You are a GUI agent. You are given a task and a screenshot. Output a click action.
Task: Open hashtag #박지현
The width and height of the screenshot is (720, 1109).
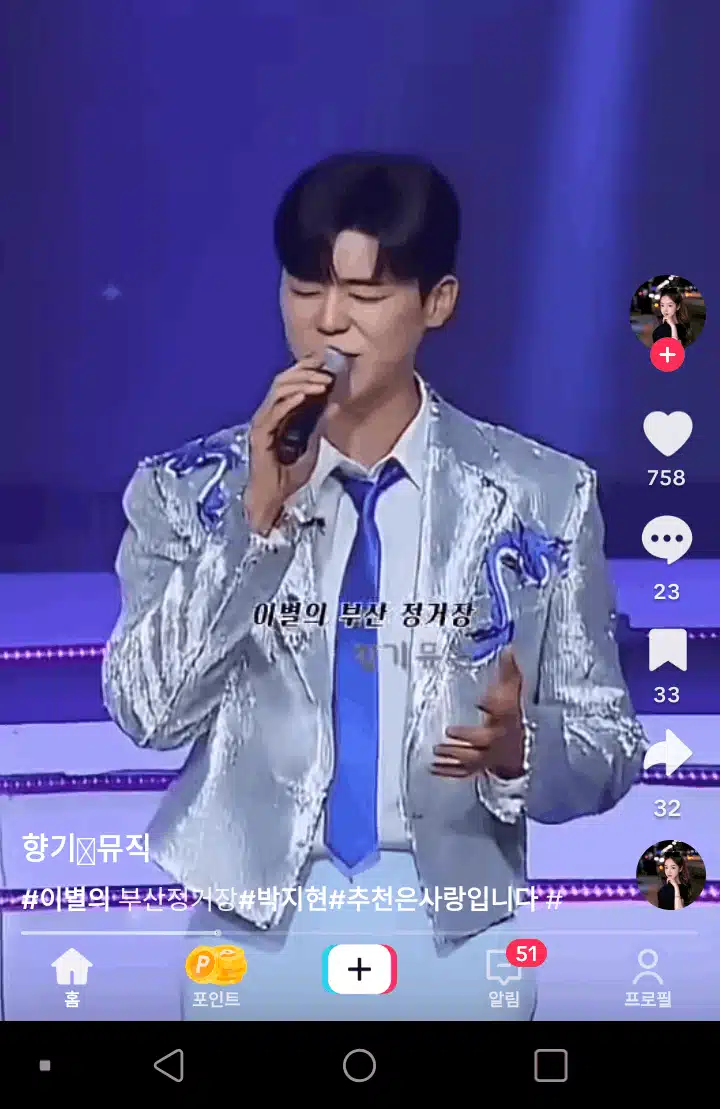(283, 899)
